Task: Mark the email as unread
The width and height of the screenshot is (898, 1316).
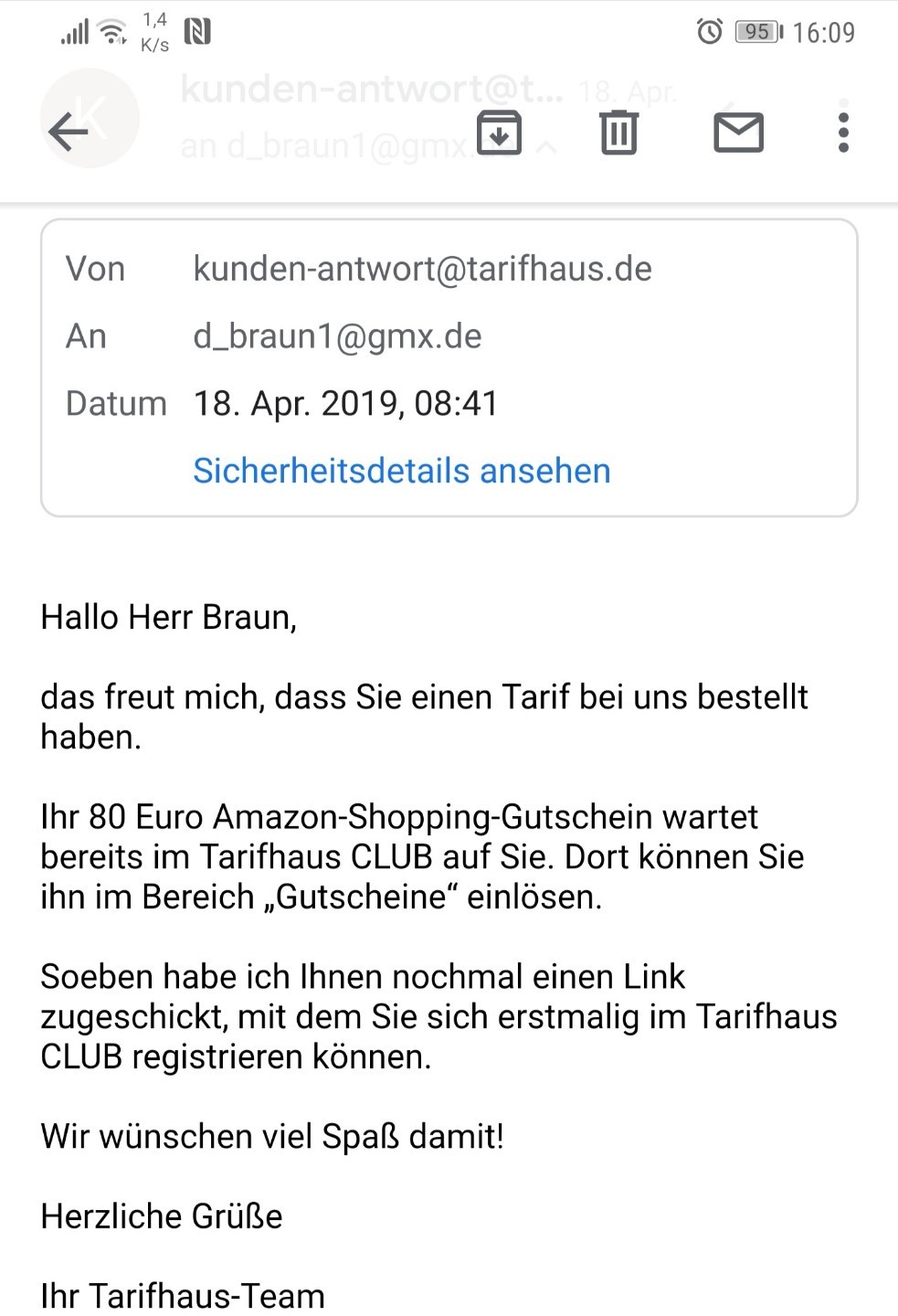Action: click(738, 133)
